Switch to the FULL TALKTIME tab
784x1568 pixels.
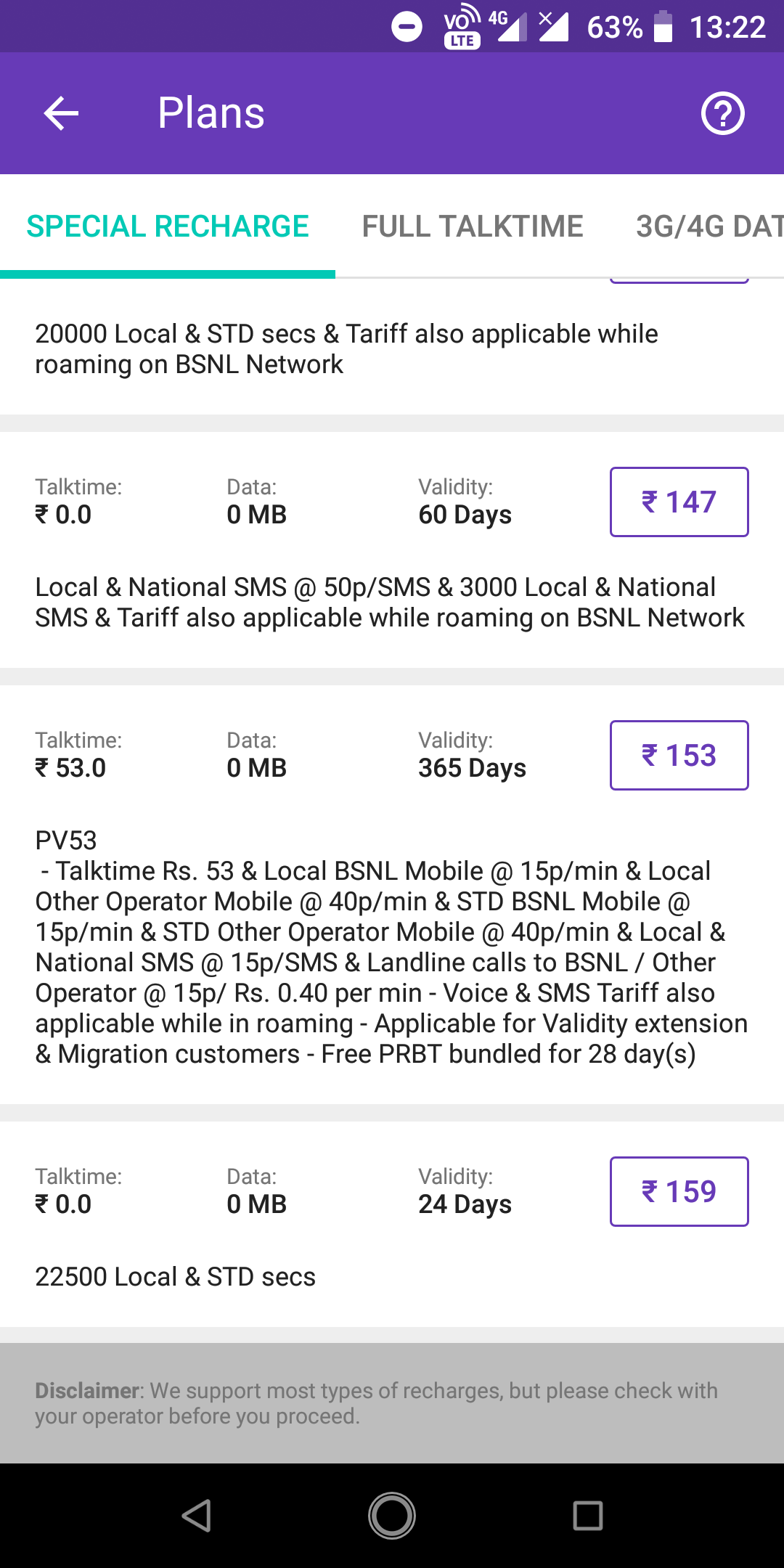pyautogui.click(x=473, y=226)
